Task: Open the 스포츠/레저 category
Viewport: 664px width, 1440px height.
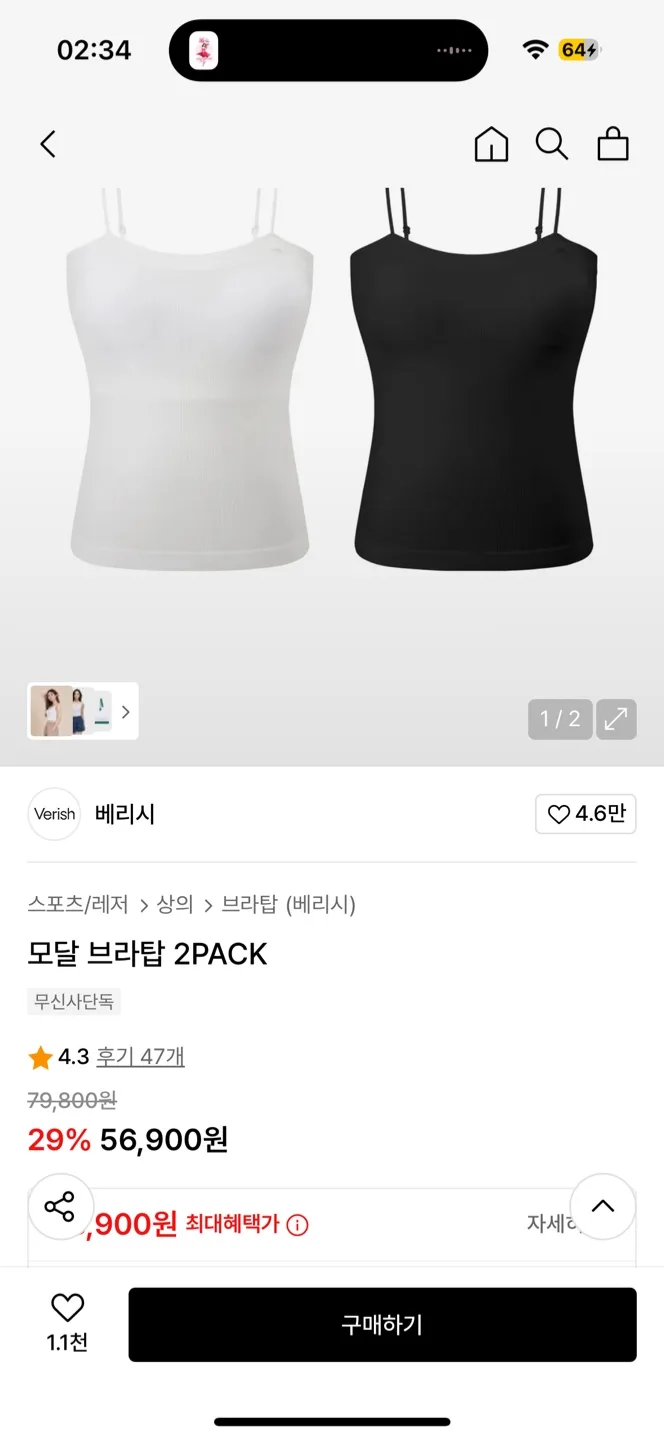Action: coord(78,905)
